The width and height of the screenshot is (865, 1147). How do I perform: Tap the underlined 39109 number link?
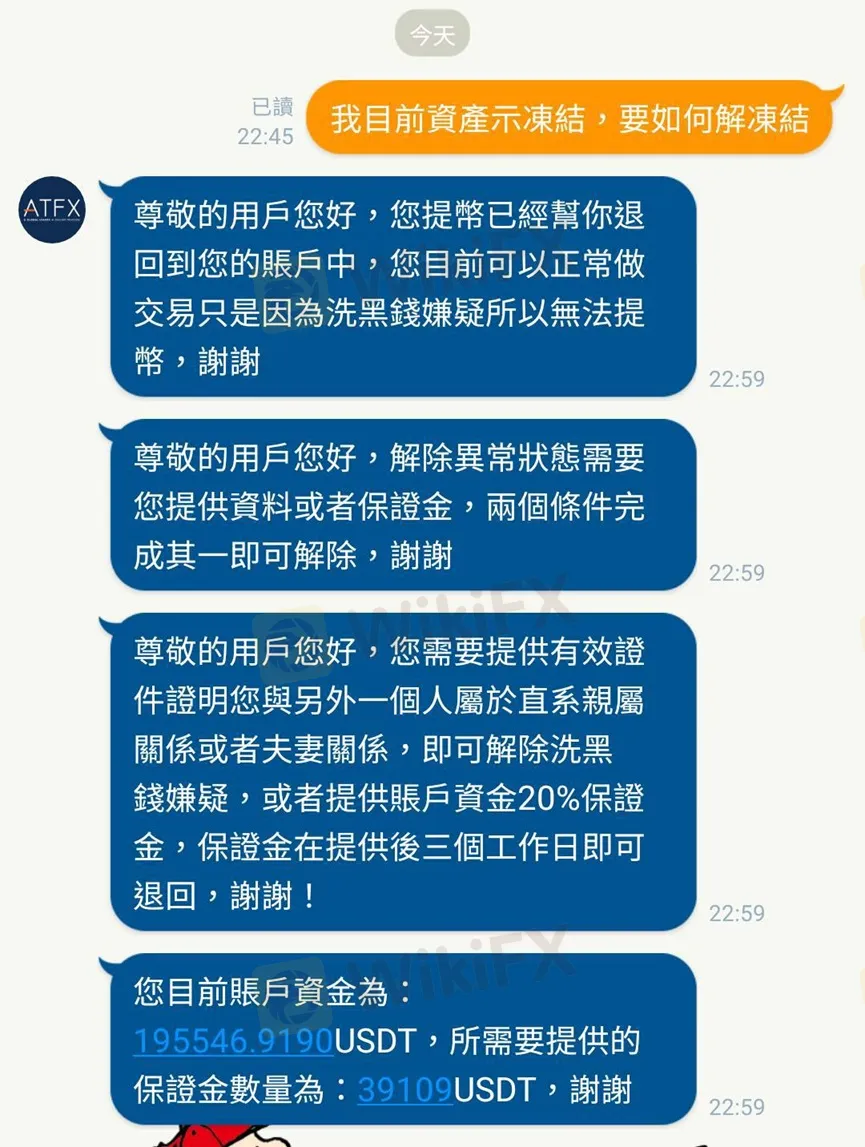tap(405, 1089)
